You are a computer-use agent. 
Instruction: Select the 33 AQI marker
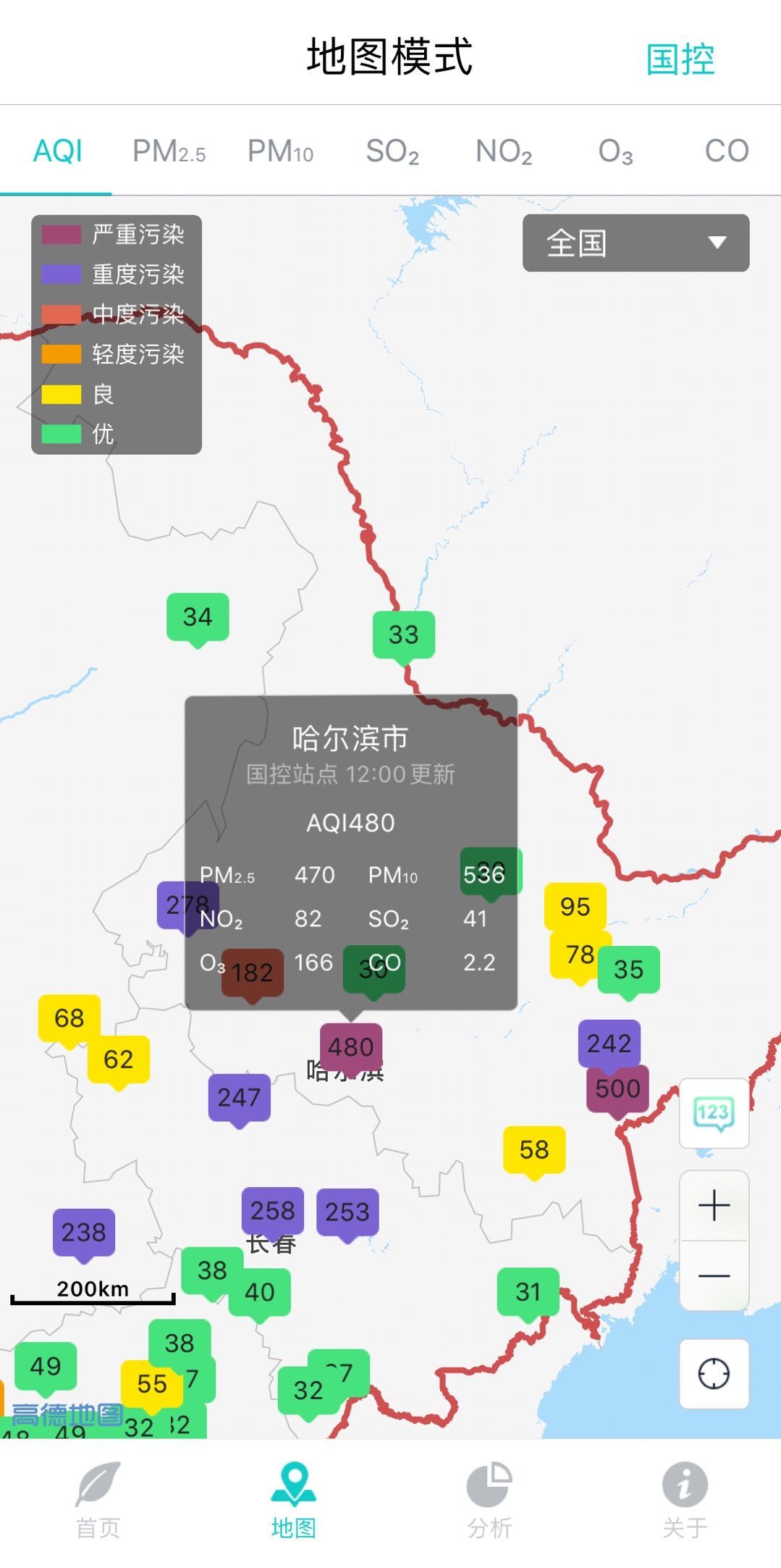pos(403,634)
